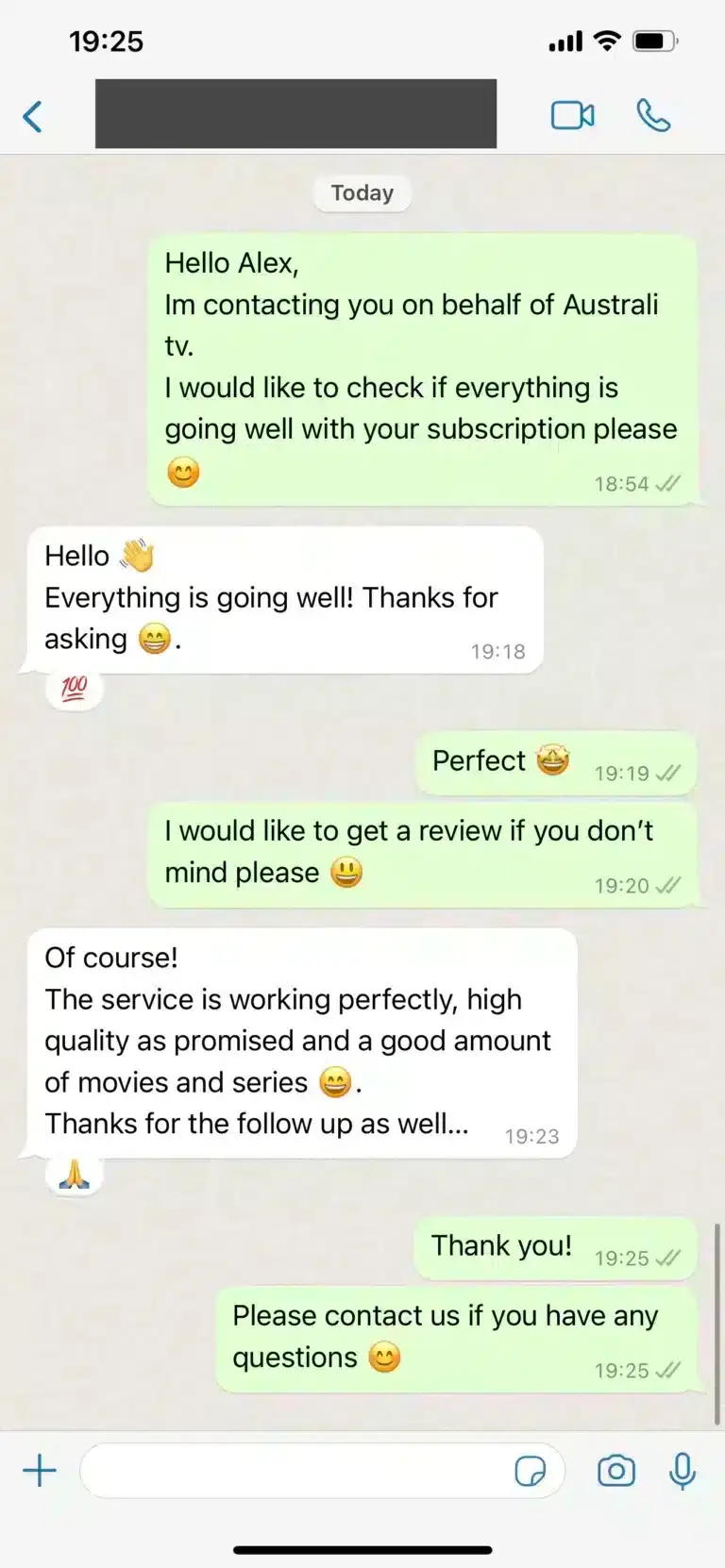The height and width of the screenshot is (1568, 725).
Task: Record a voice note with the microphone icon
Action: coord(682,1470)
